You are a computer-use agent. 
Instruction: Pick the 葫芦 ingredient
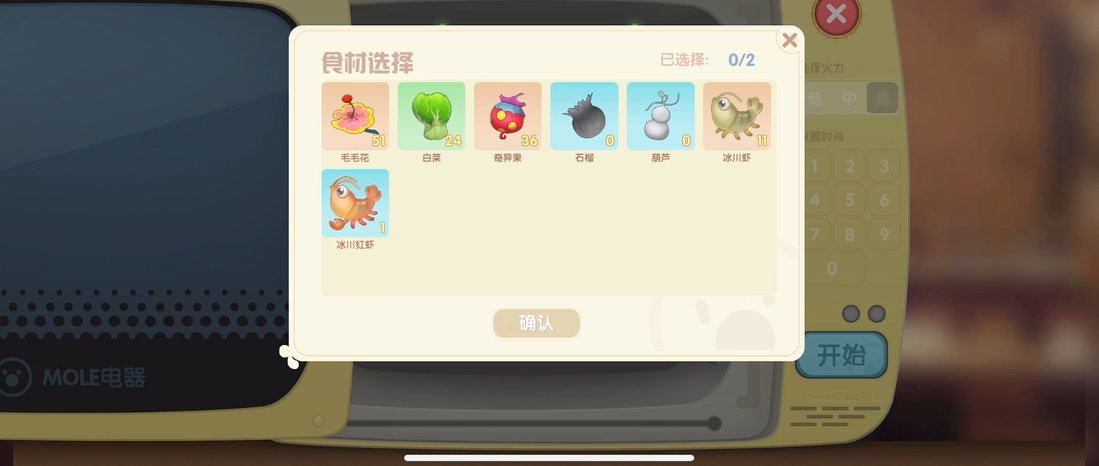[x=660, y=116]
